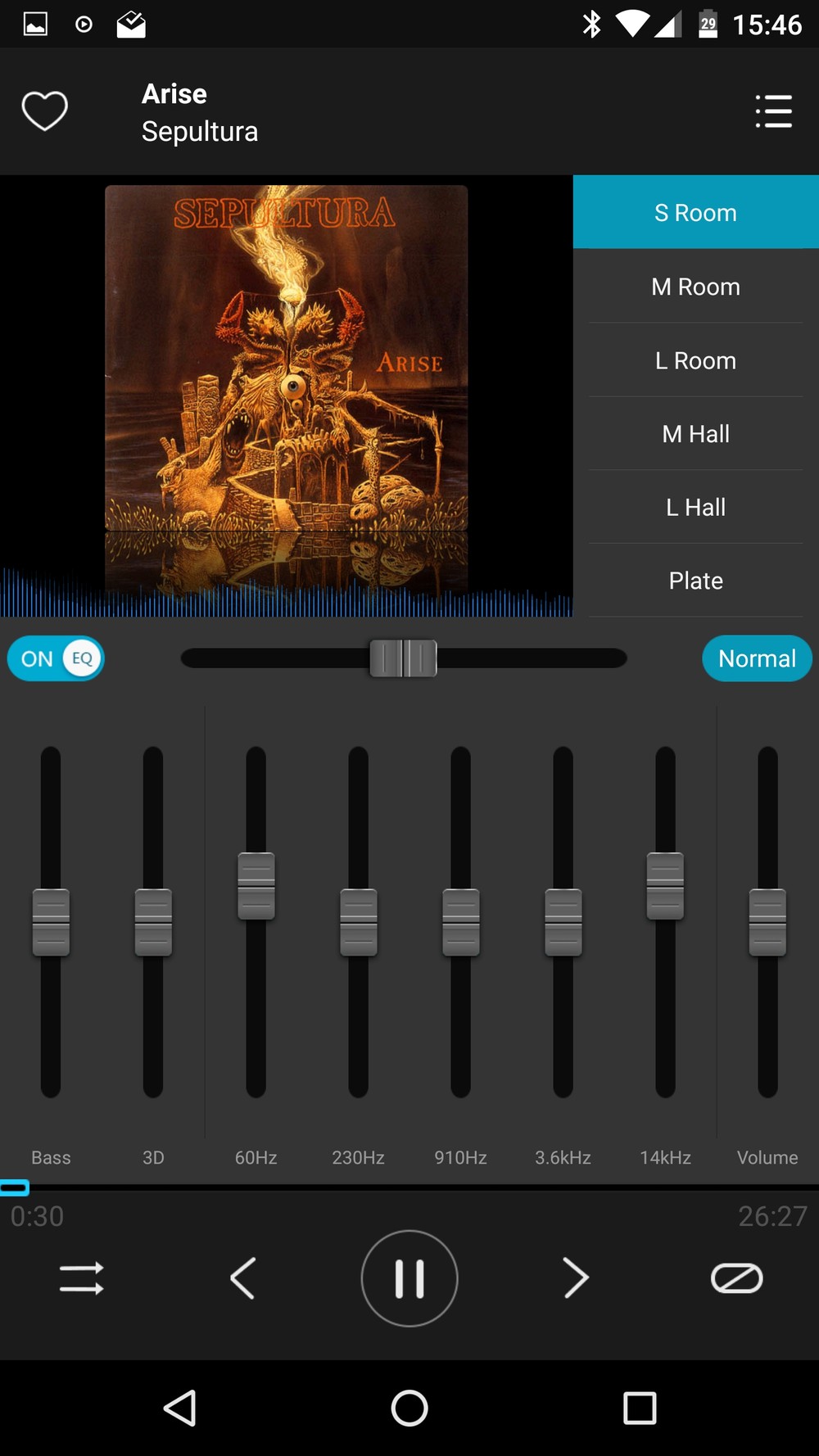Go to the previous track
The width and height of the screenshot is (819, 1456).
click(242, 1277)
